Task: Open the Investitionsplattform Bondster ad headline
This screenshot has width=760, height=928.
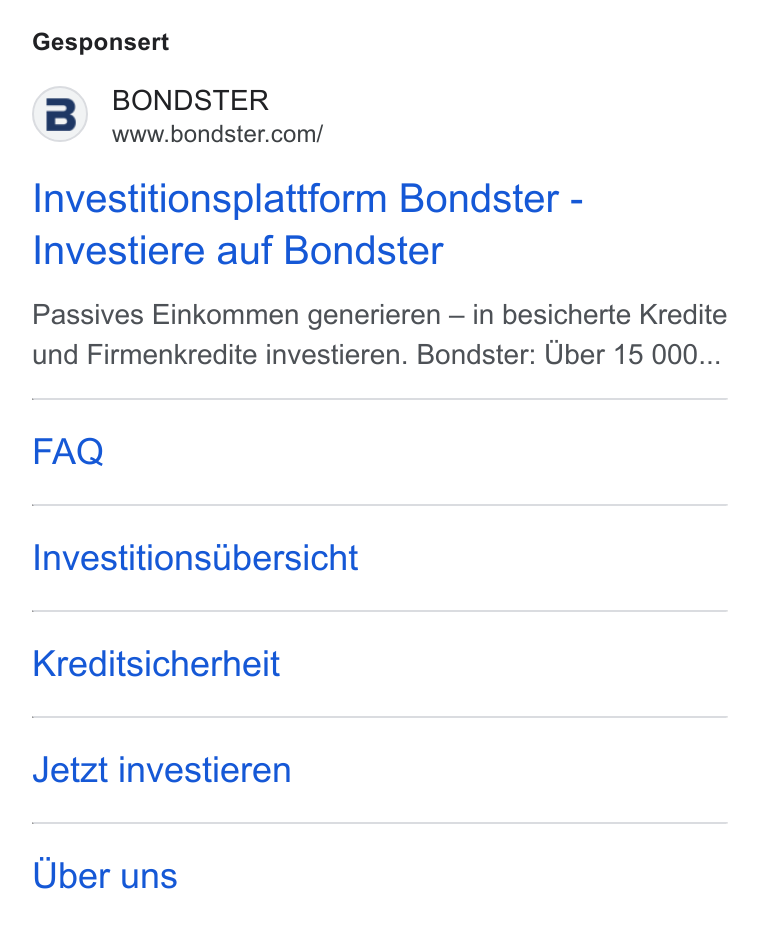Action: pos(308,224)
